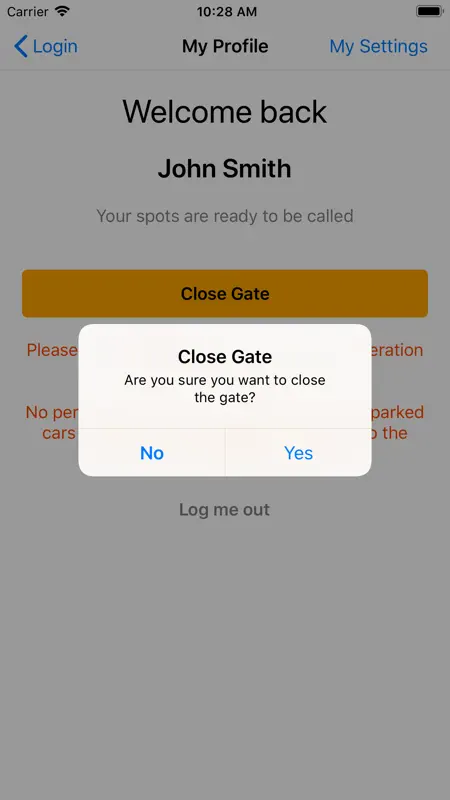
Task: Go back to the Login screen
Action: point(46,46)
